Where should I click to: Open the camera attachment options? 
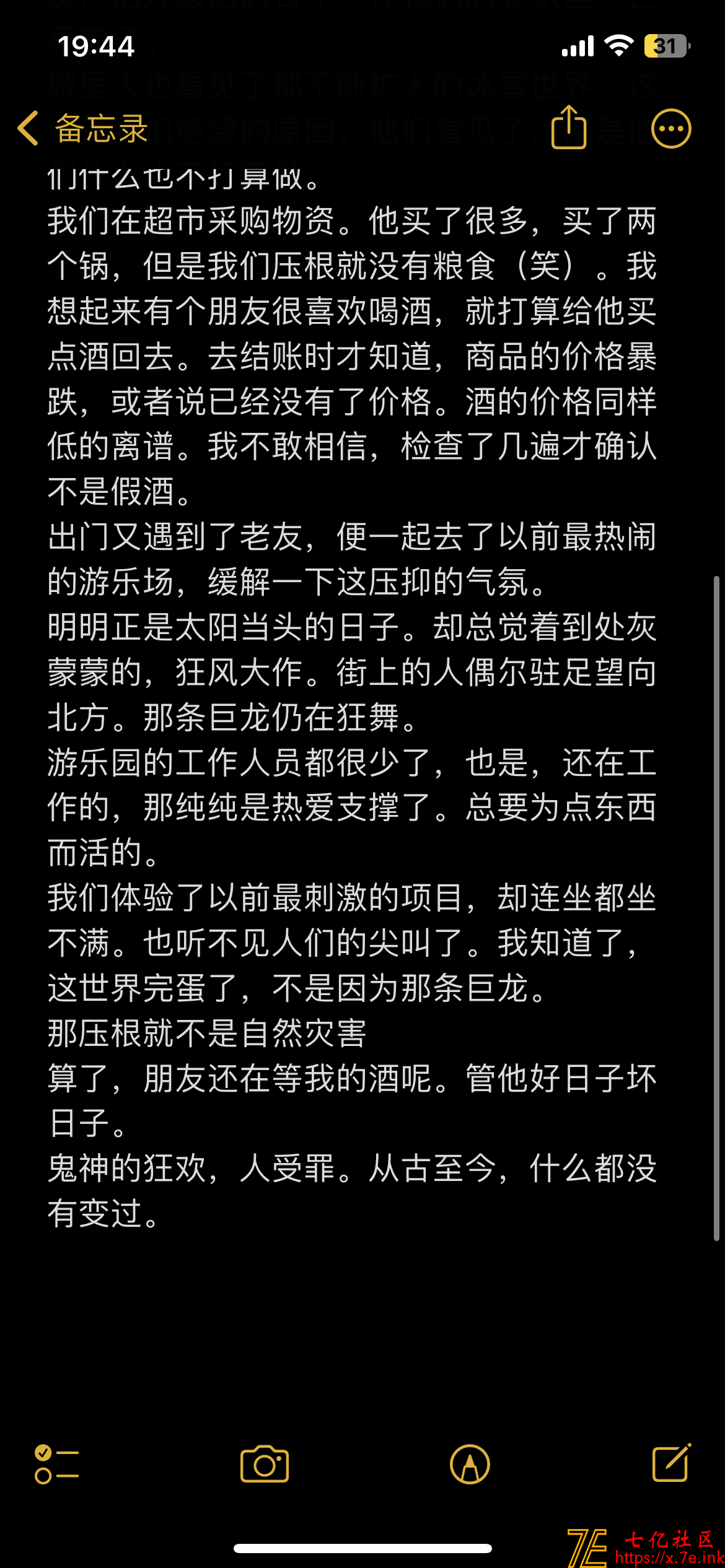[x=265, y=1464]
